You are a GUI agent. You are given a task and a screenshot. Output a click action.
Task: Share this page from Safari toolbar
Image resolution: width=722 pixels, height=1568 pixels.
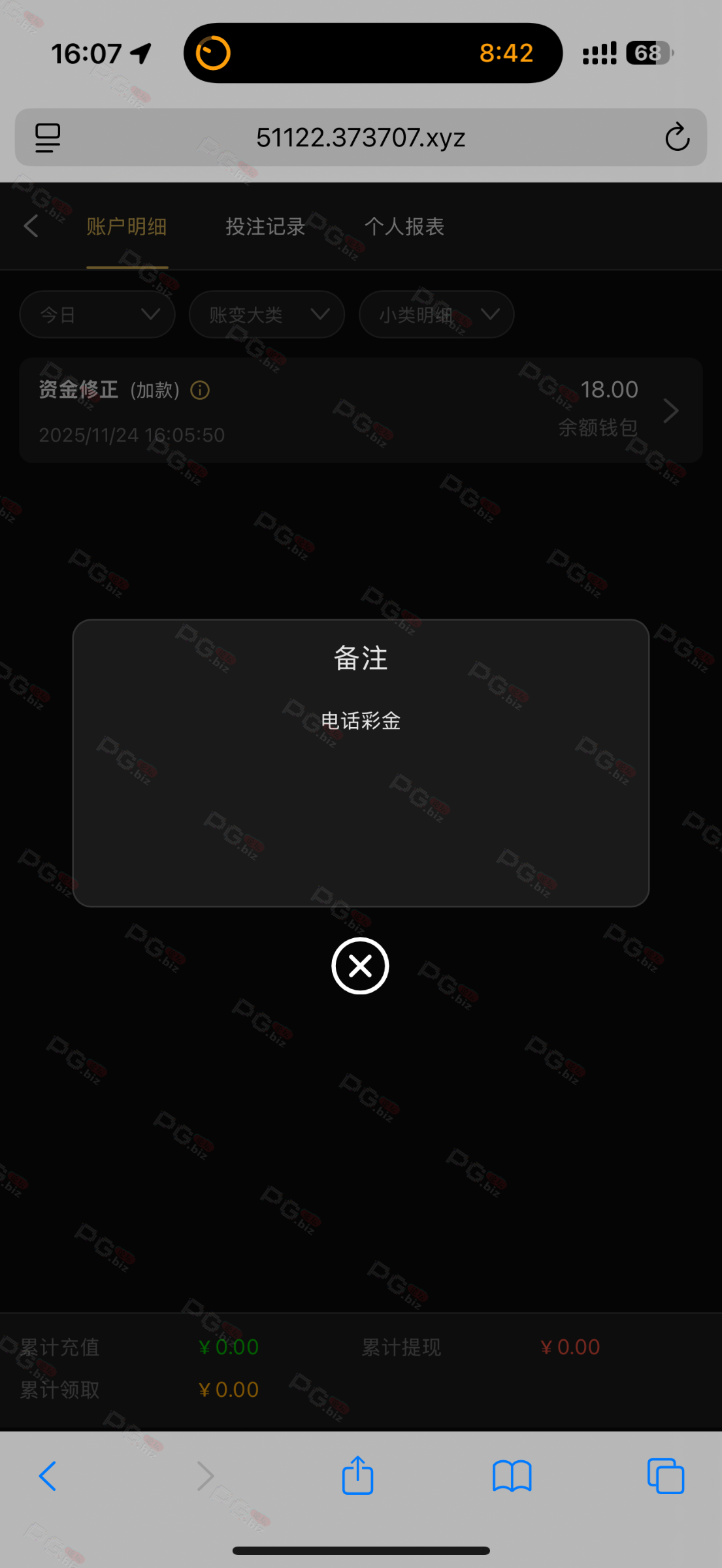point(357,1476)
